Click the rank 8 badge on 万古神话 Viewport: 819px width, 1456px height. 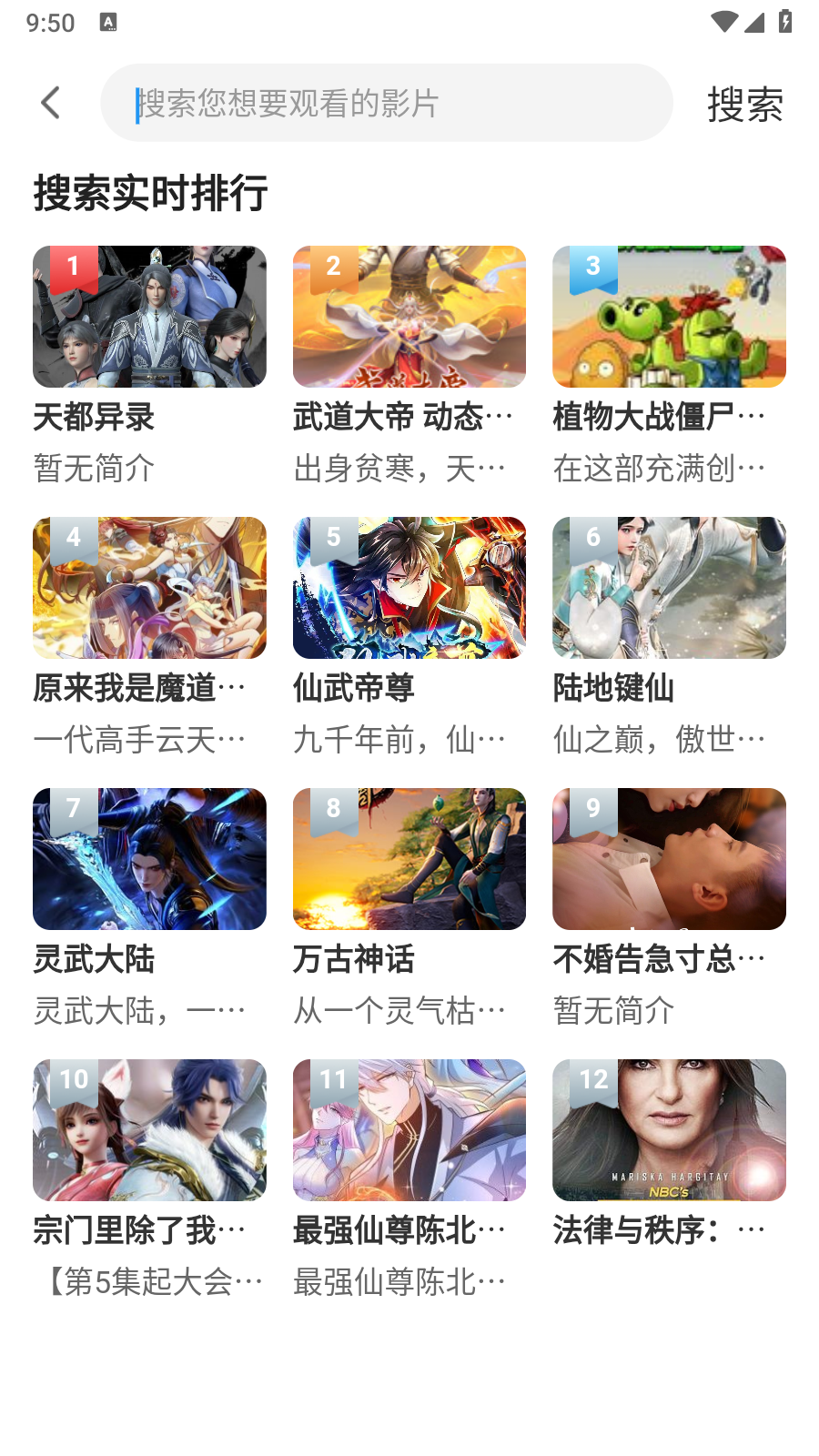[x=334, y=808]
